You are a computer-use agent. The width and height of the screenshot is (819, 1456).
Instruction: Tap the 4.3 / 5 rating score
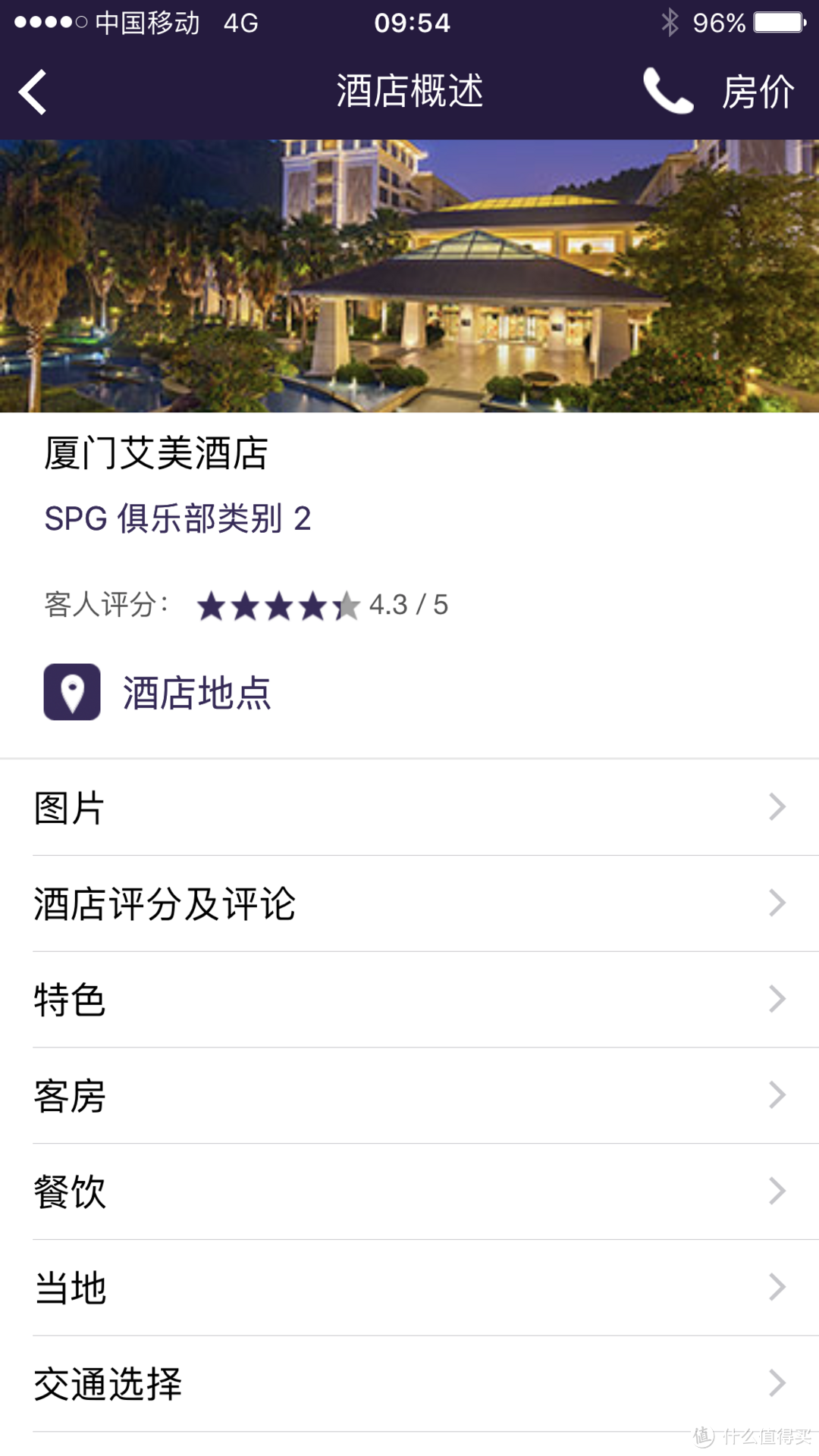408,605
